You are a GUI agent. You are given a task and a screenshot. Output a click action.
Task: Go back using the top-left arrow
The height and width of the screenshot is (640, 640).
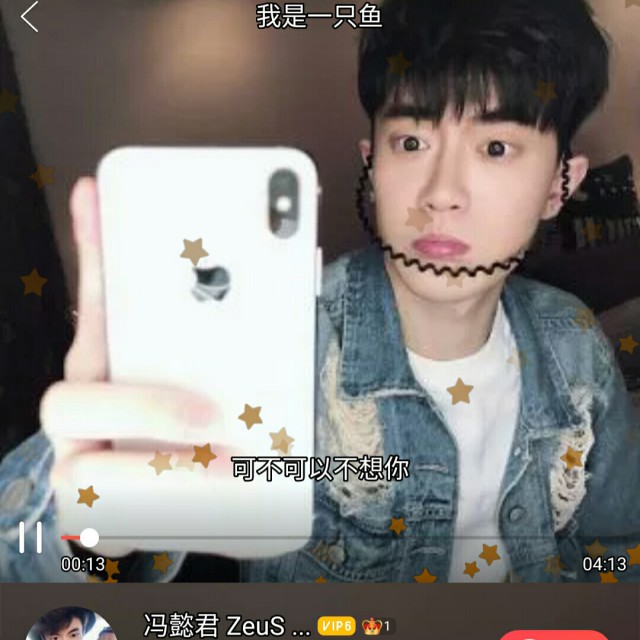coord(29,17)
